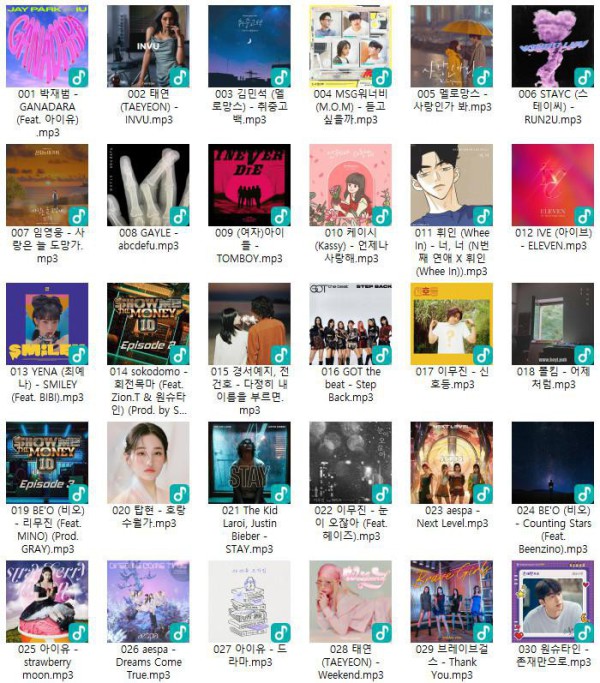Select 013 YENA SMILEY file

[x=46, y=324]
